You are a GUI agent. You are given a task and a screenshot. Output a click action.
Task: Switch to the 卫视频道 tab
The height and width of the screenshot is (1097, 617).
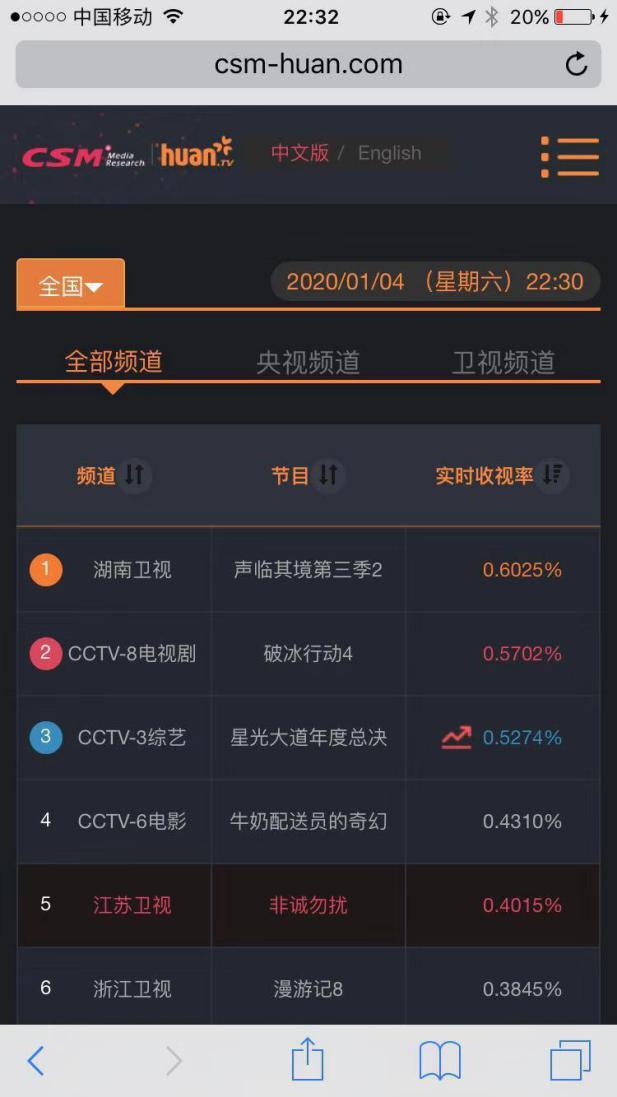coord(503,362)
